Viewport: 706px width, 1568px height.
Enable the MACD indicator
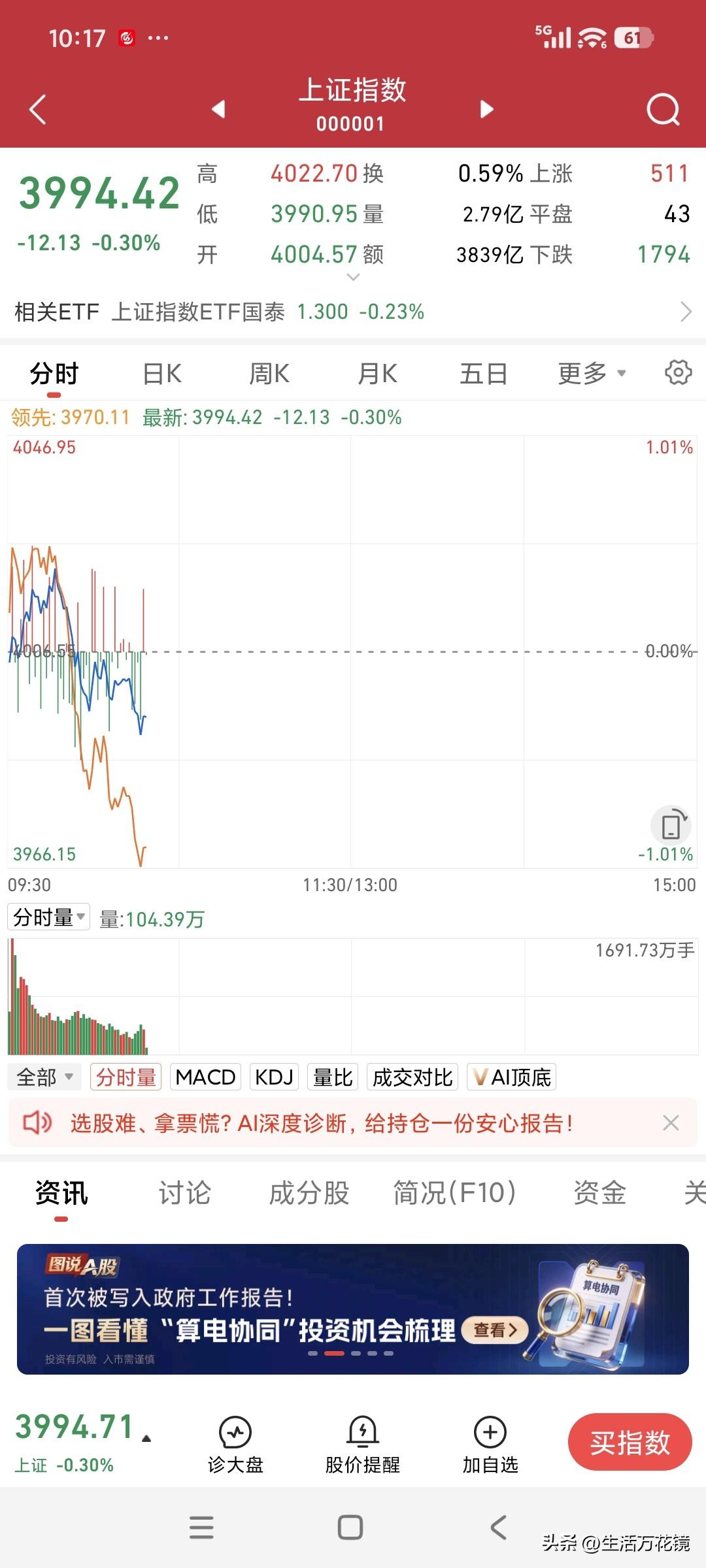coord(205,1077)
